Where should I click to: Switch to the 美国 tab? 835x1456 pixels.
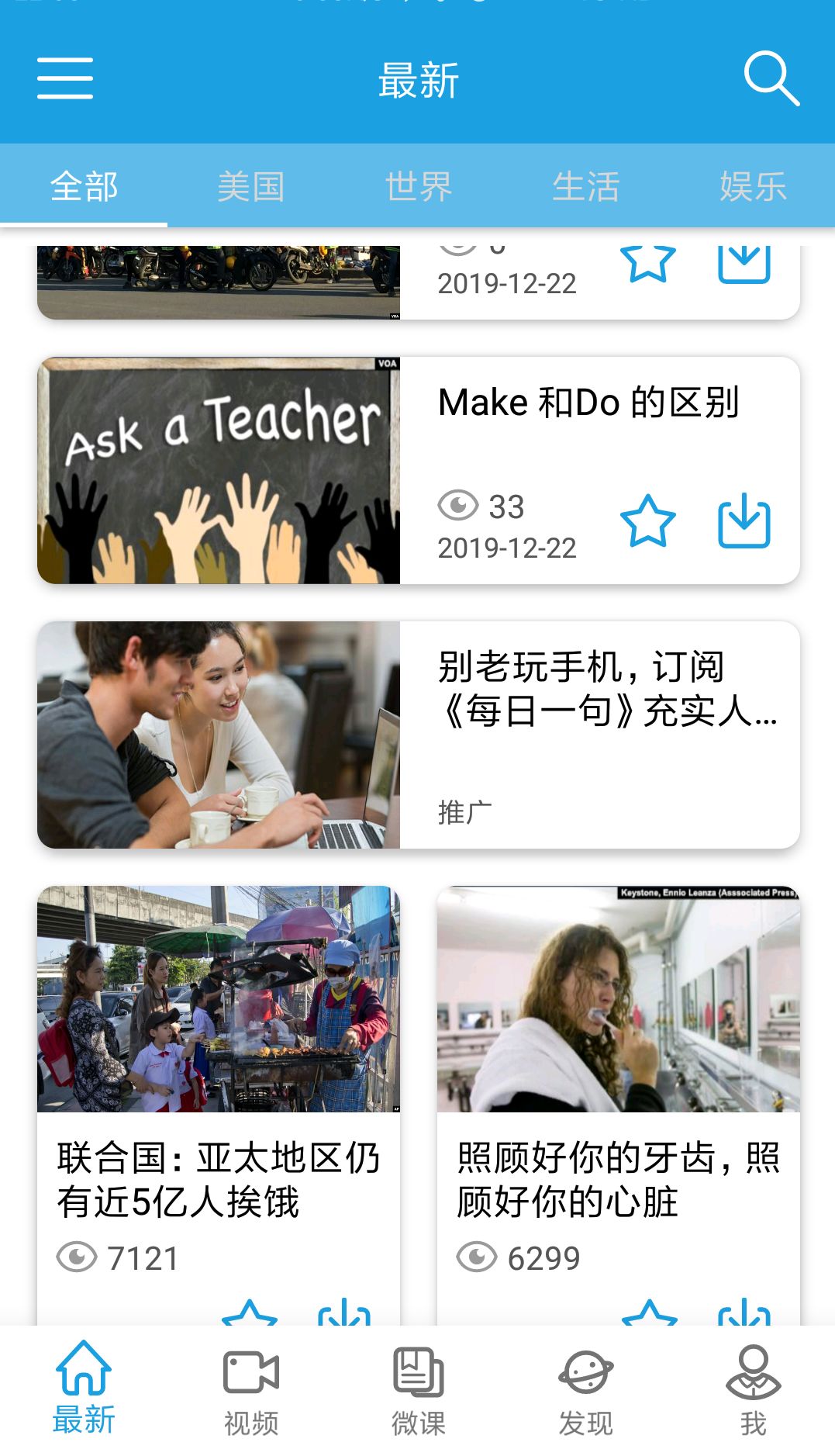250,187
